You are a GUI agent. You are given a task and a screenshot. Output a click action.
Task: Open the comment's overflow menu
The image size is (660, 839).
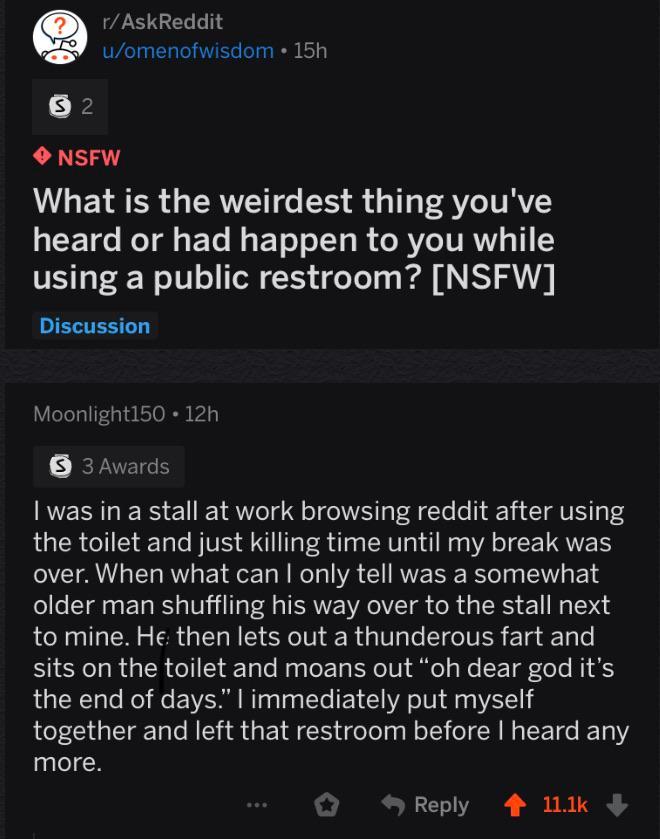click(x=257, y=804)
